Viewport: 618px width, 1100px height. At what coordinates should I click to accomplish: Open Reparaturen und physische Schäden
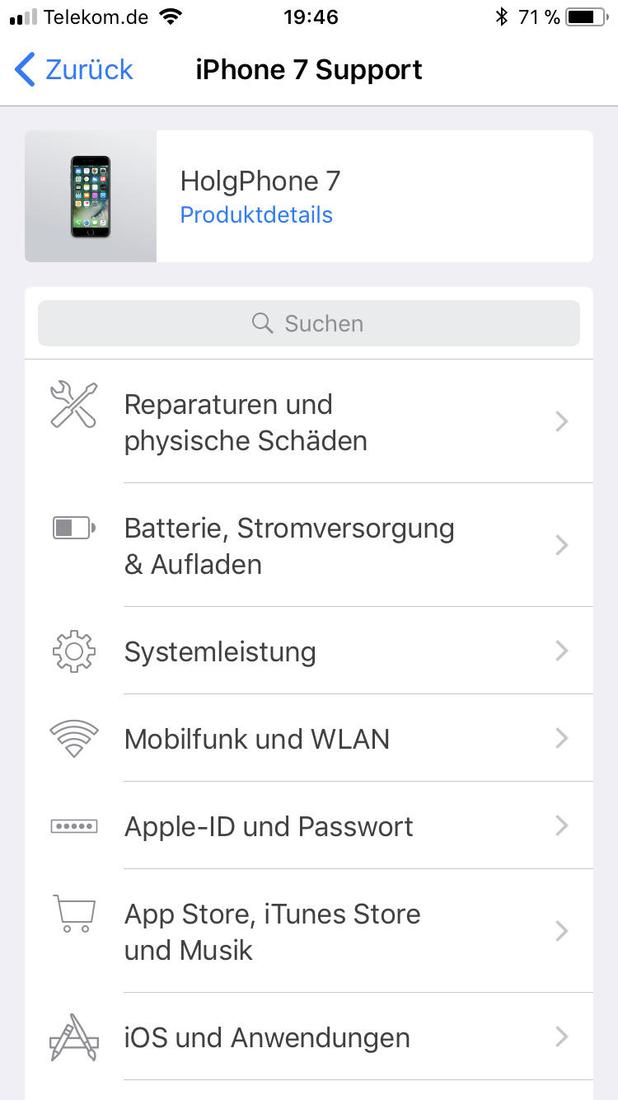308,422
